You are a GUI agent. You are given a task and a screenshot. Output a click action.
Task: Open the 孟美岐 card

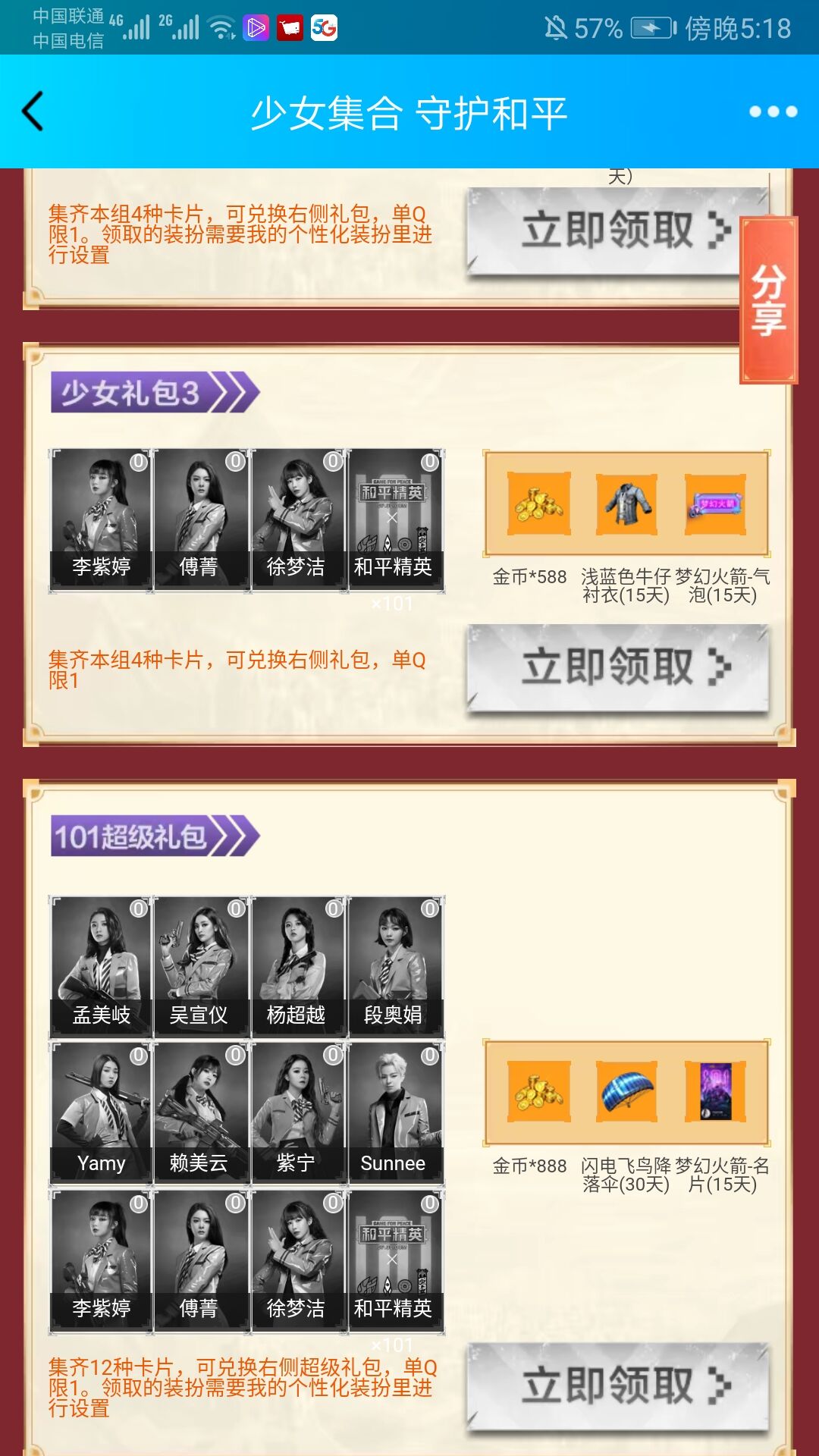pos(101,965)
